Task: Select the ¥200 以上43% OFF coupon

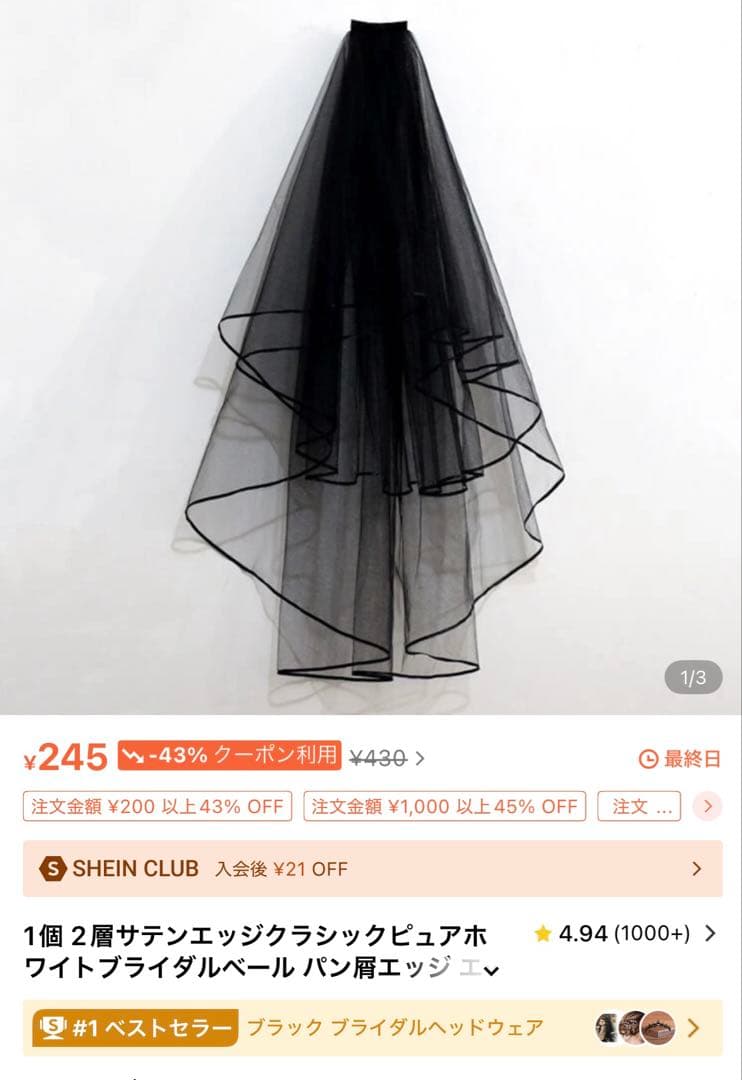Action: point(157,806)
